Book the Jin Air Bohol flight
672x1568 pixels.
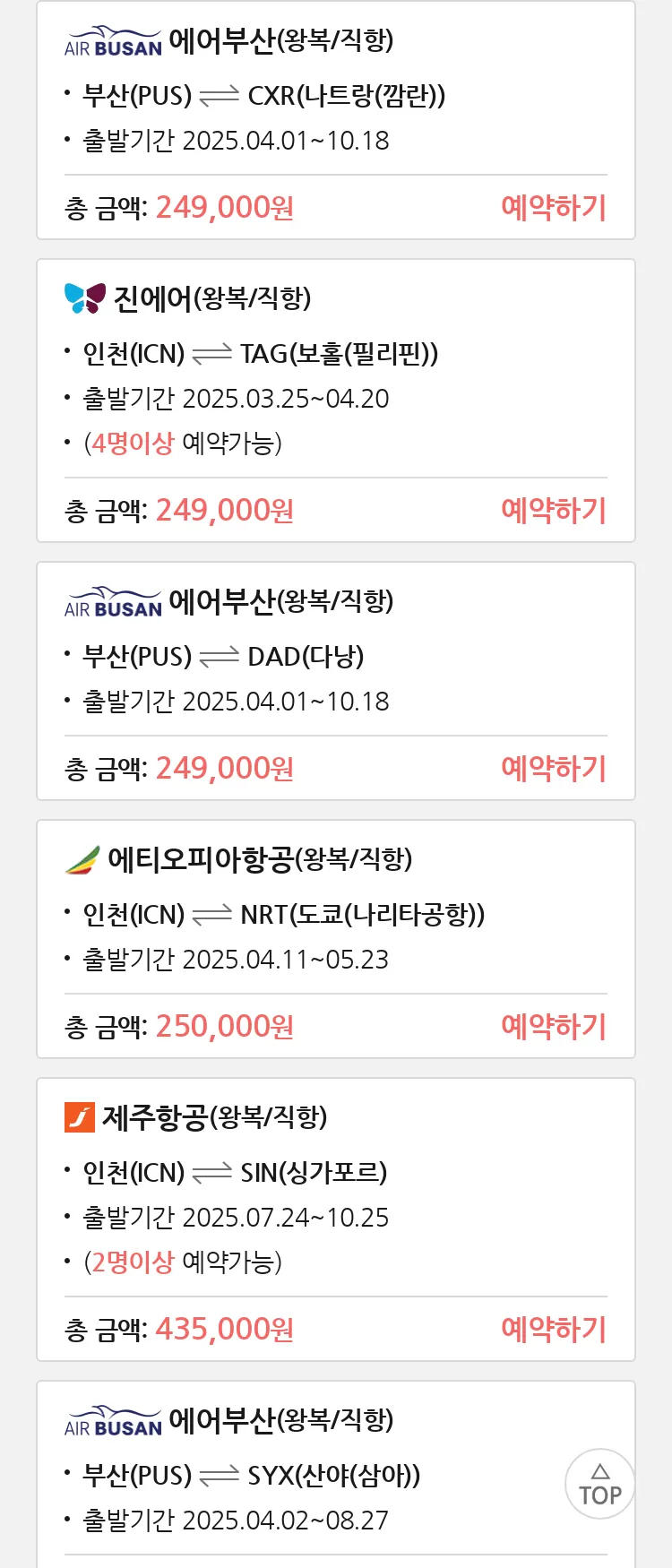[553, 511]
